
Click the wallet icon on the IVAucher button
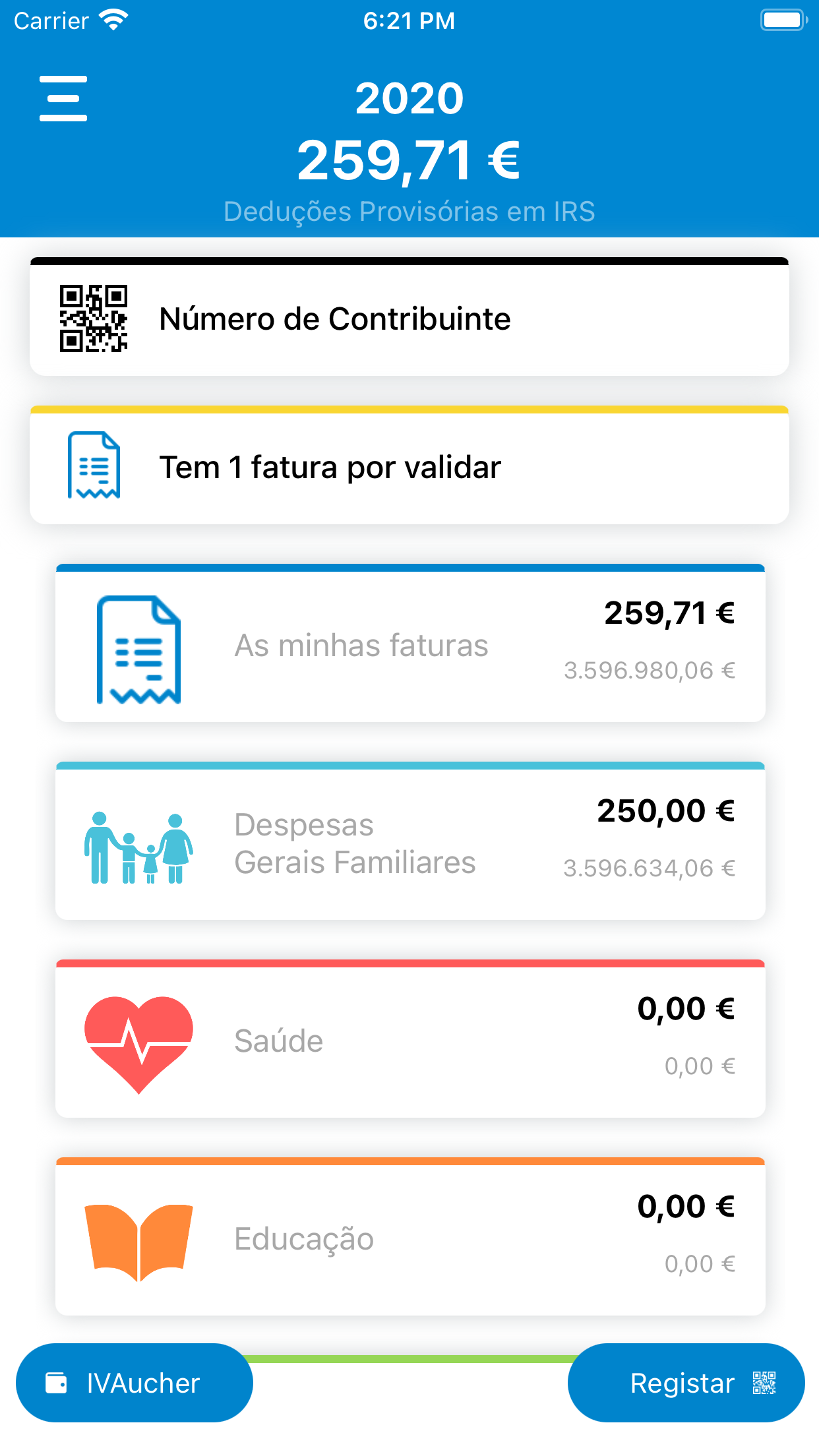57,1383
